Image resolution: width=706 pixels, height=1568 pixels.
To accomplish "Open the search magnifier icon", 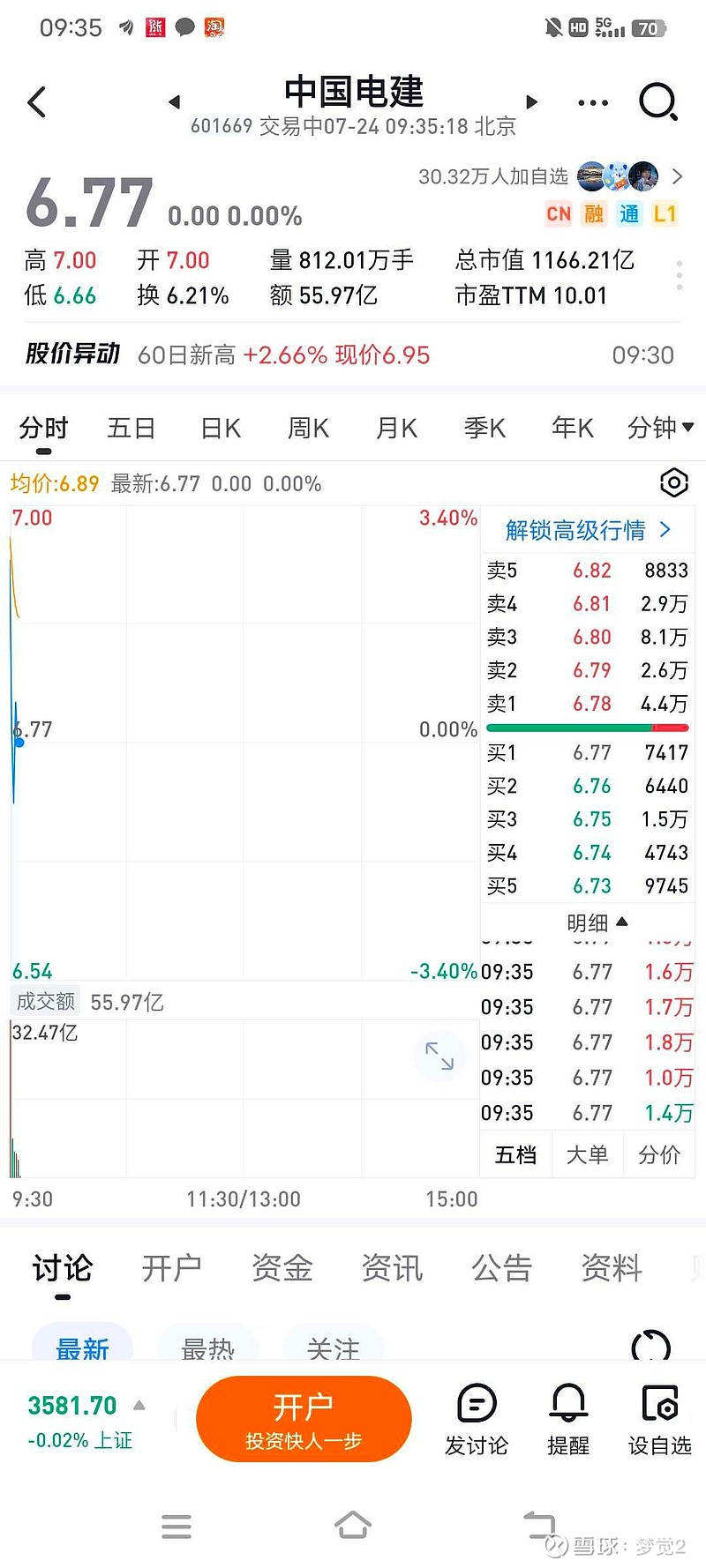I will (657, 102).
